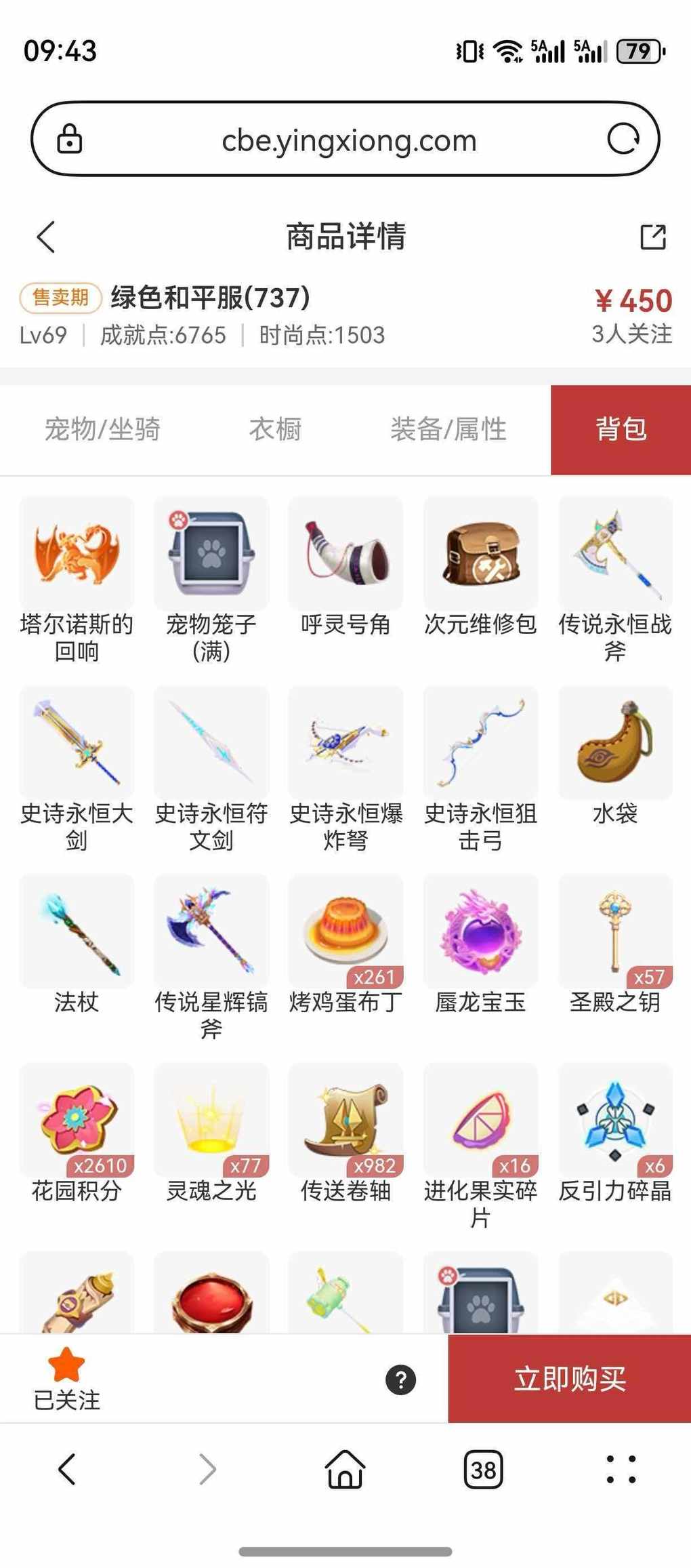691x1568 pixels.
Task: Share this product listing
Action: pos(653,237)
